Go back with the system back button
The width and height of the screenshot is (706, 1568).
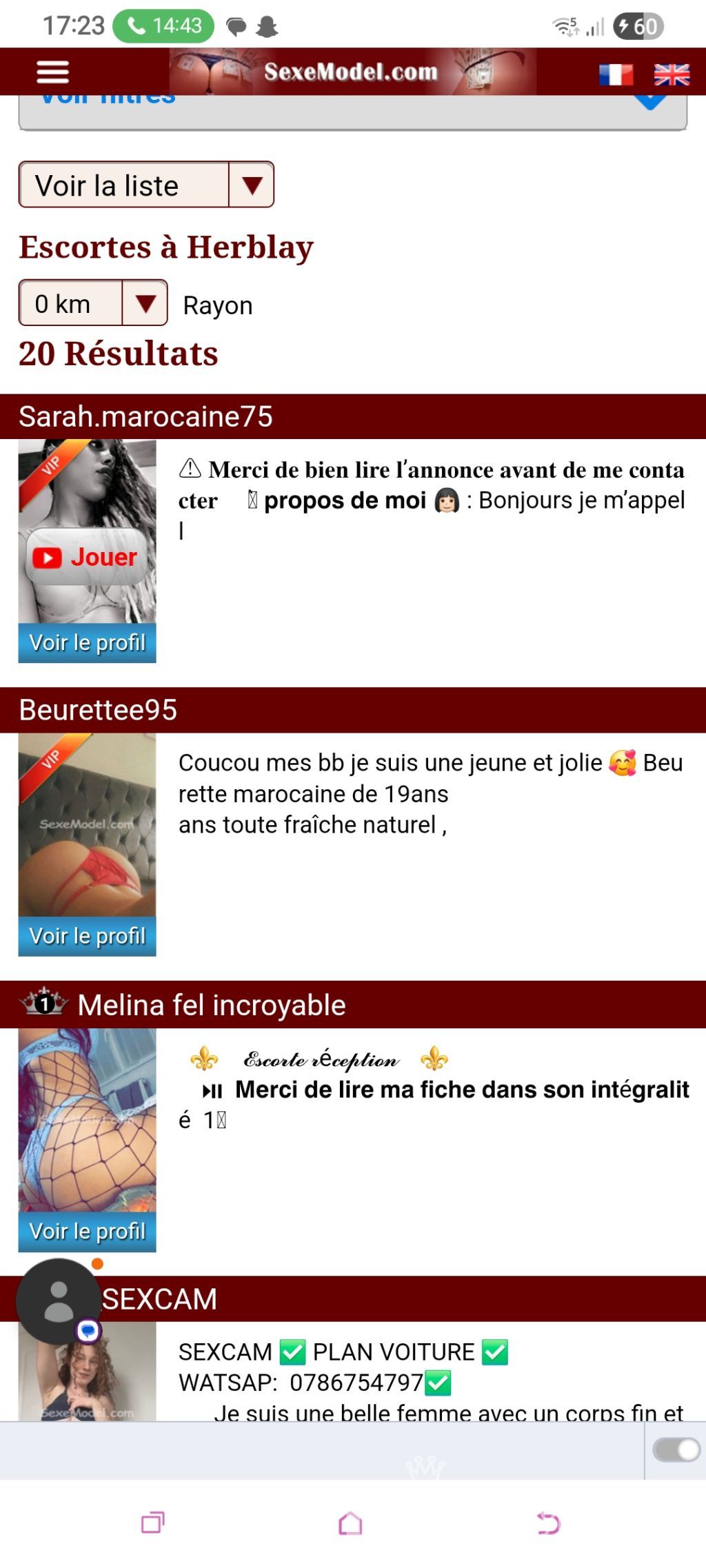point(548,1523)
